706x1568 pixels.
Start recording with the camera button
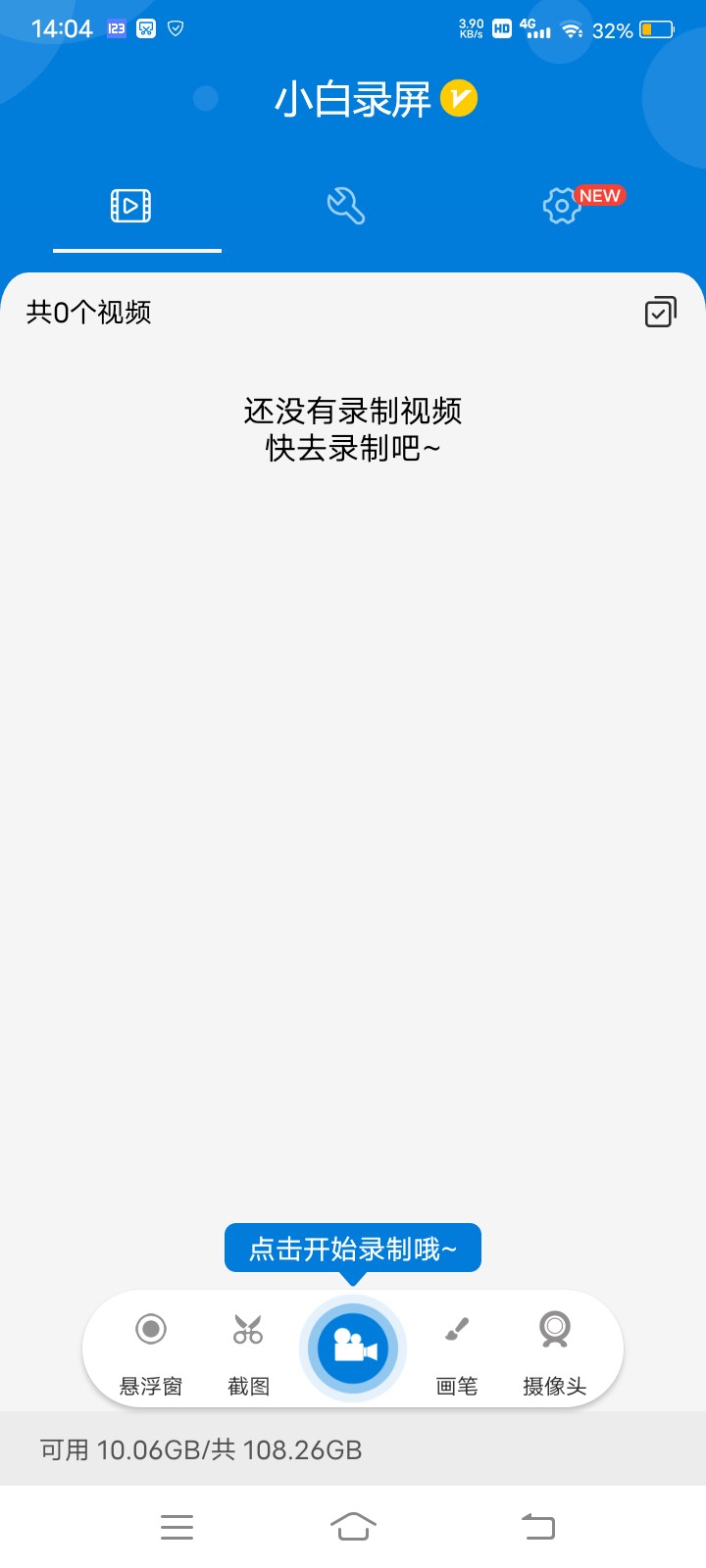pos(353,1347)
